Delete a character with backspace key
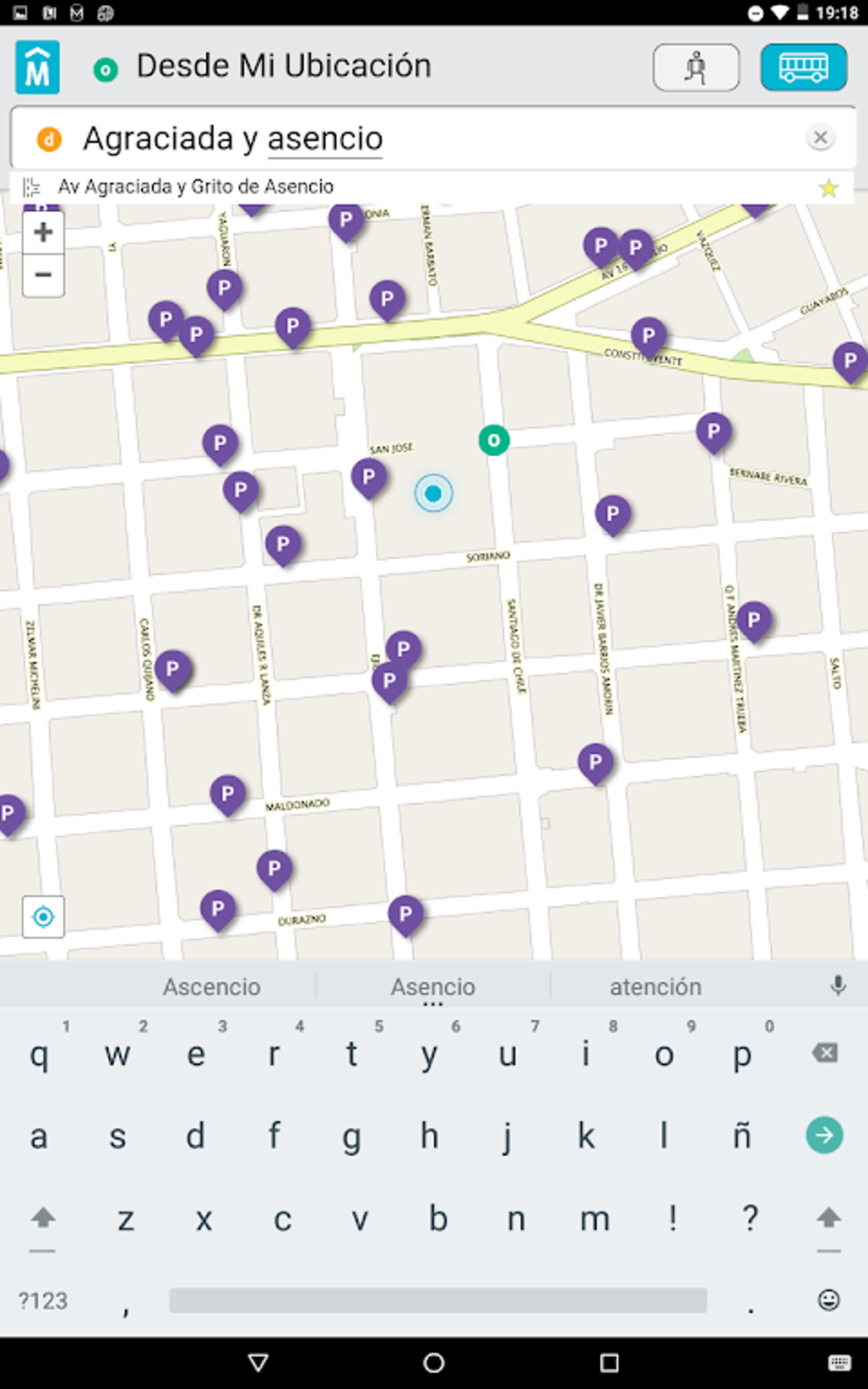Image resolution: width=868 pixels, height=1389 pixels. pos(824,1053)
